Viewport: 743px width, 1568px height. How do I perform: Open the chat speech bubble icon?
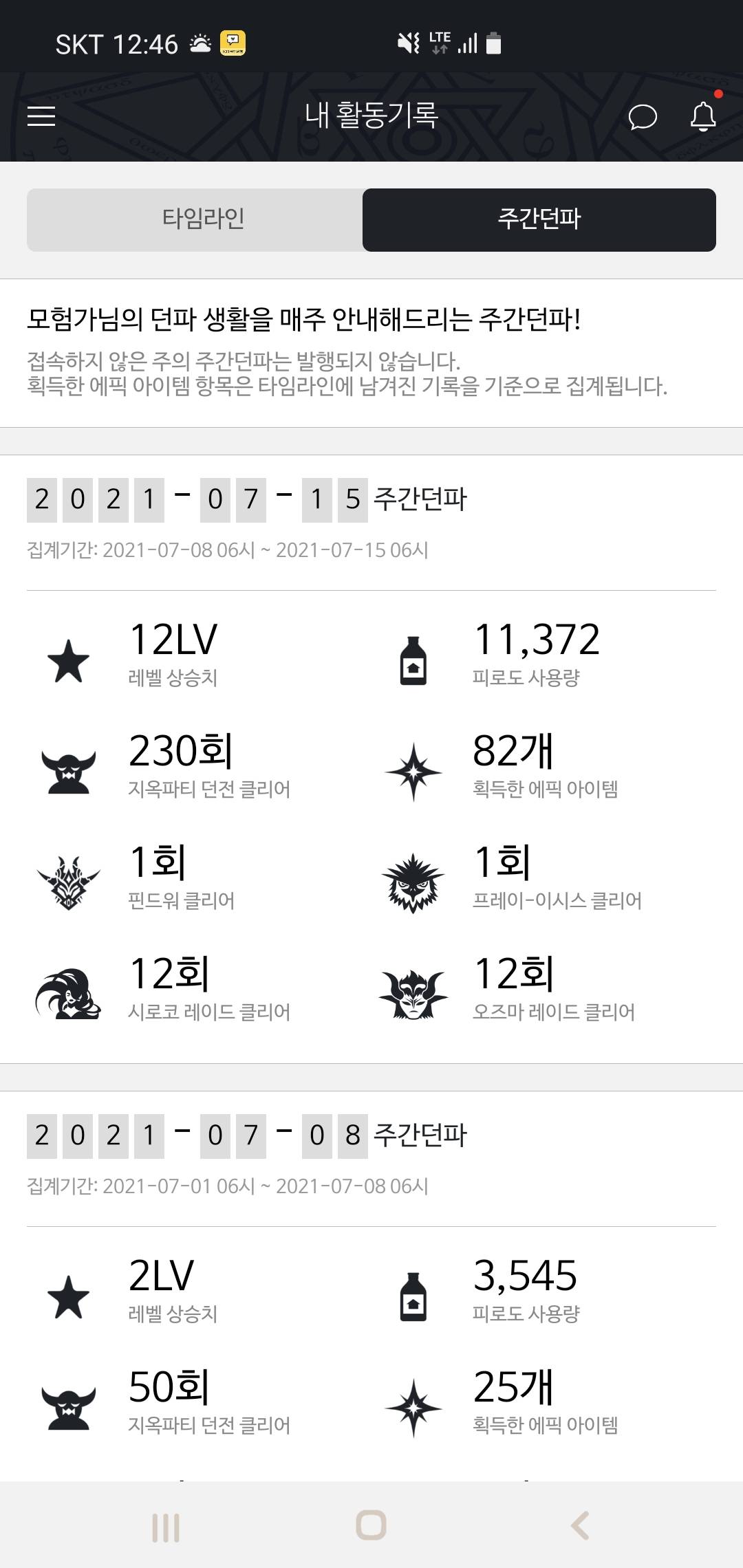point(643,117)
